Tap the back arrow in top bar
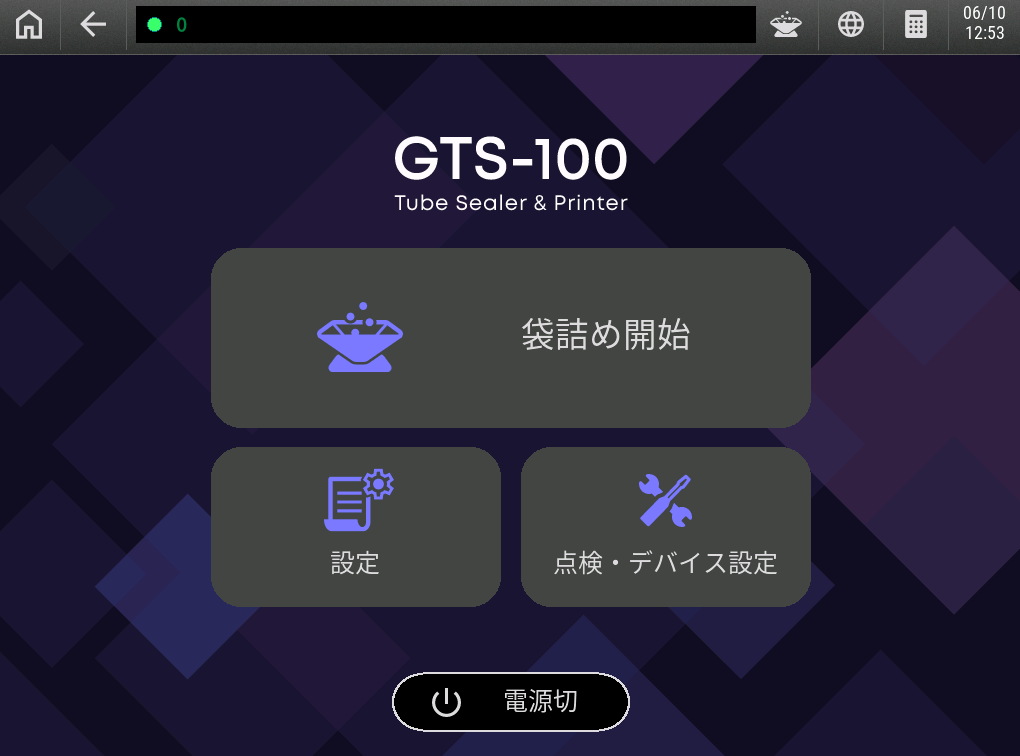The width and height of the screenshot is (1020, 756). (93, 25)
